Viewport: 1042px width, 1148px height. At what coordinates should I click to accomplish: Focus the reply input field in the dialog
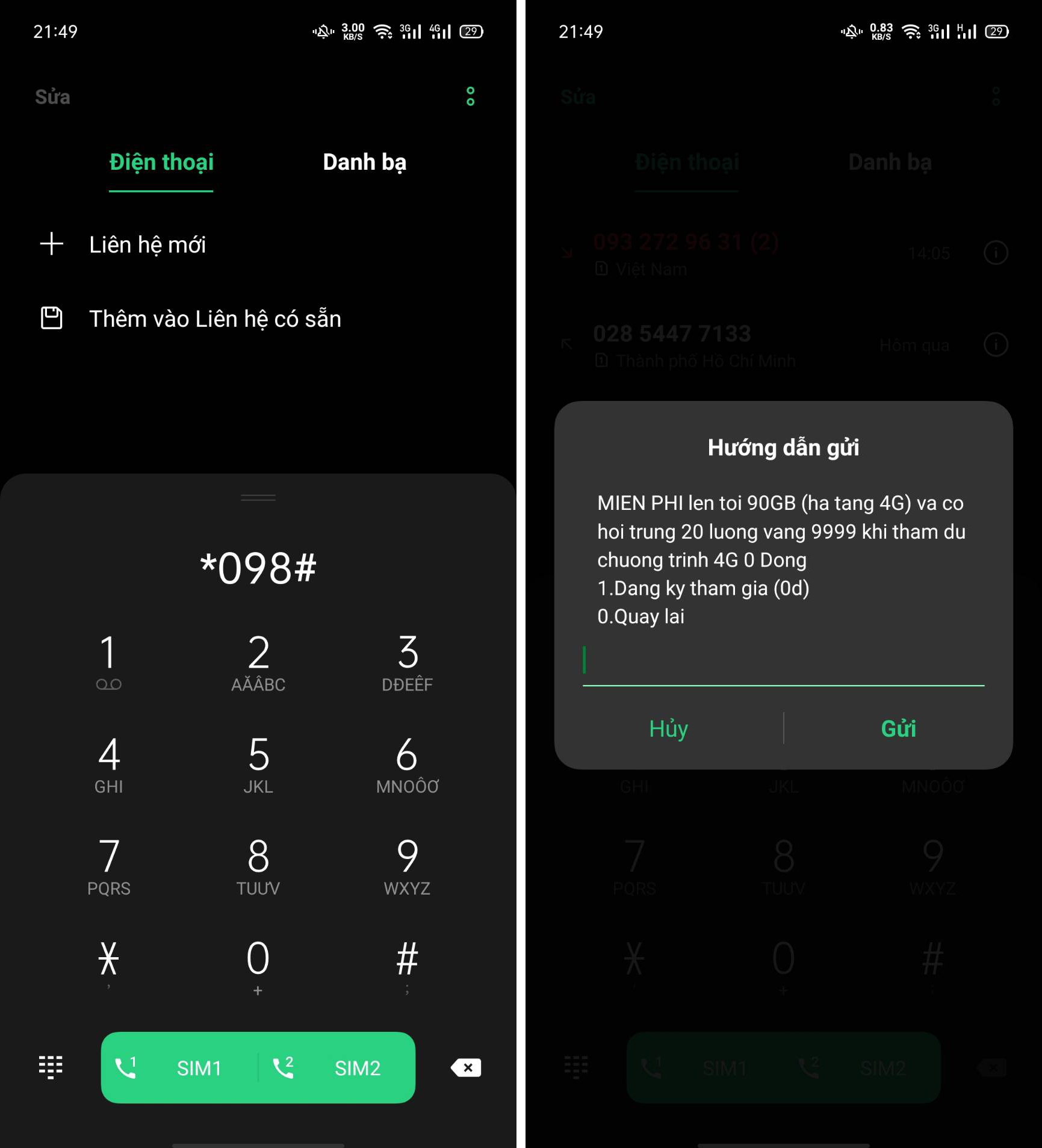(783, 662)
